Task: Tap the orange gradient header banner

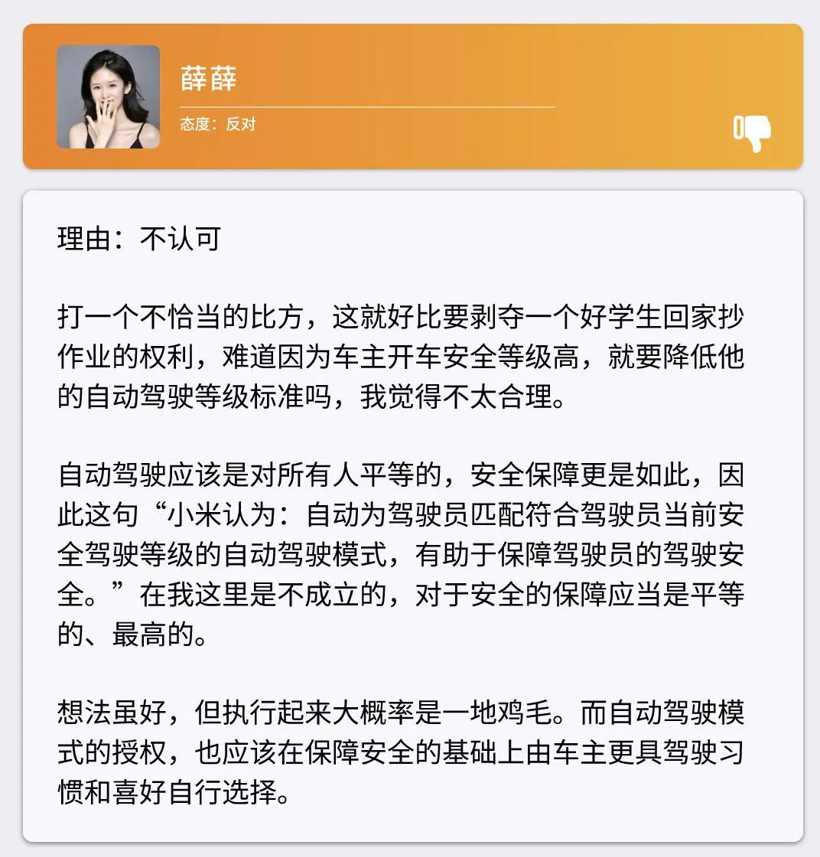Action: 450,95
